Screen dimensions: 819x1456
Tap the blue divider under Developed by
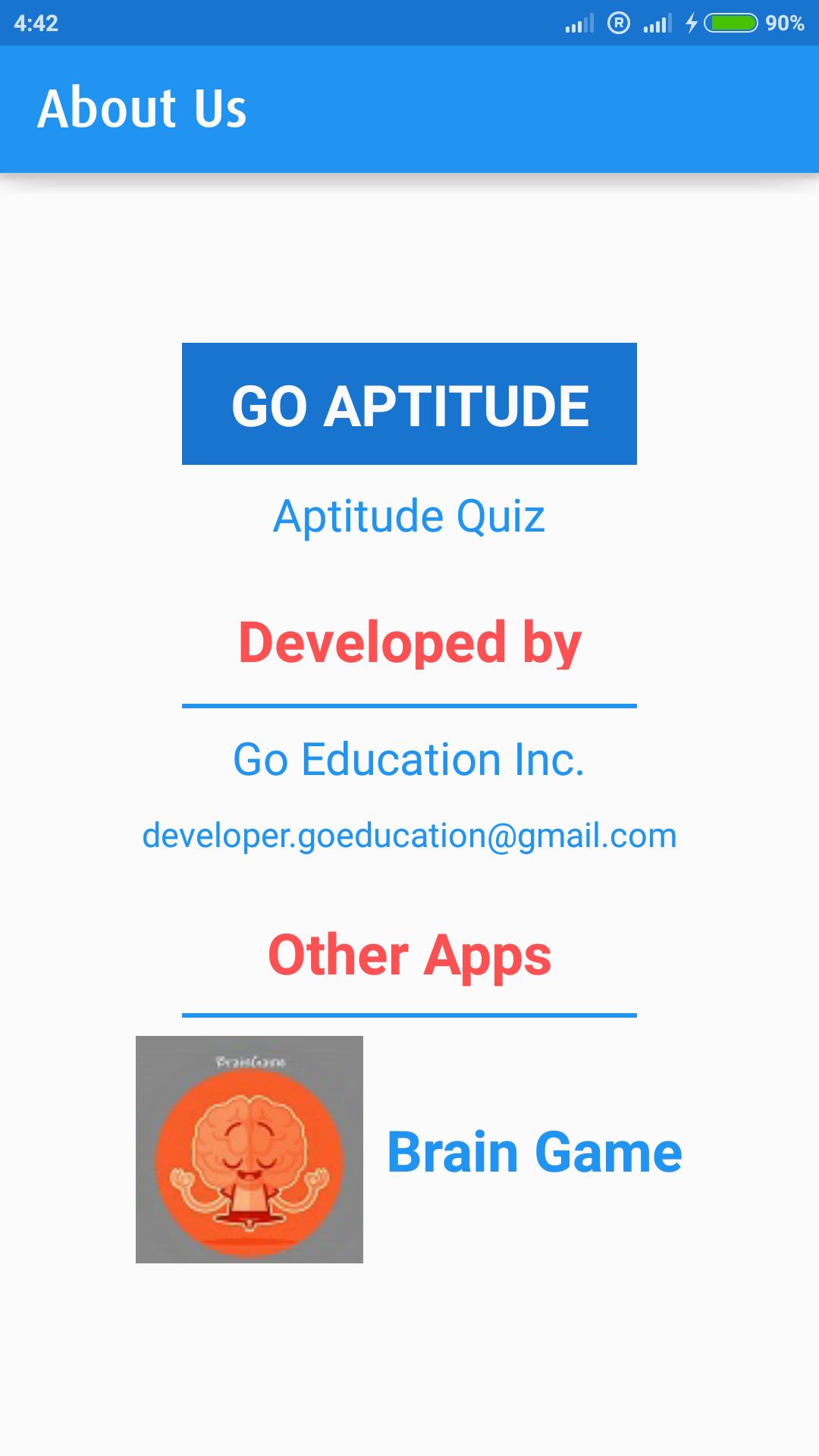(x=409, y=705)
